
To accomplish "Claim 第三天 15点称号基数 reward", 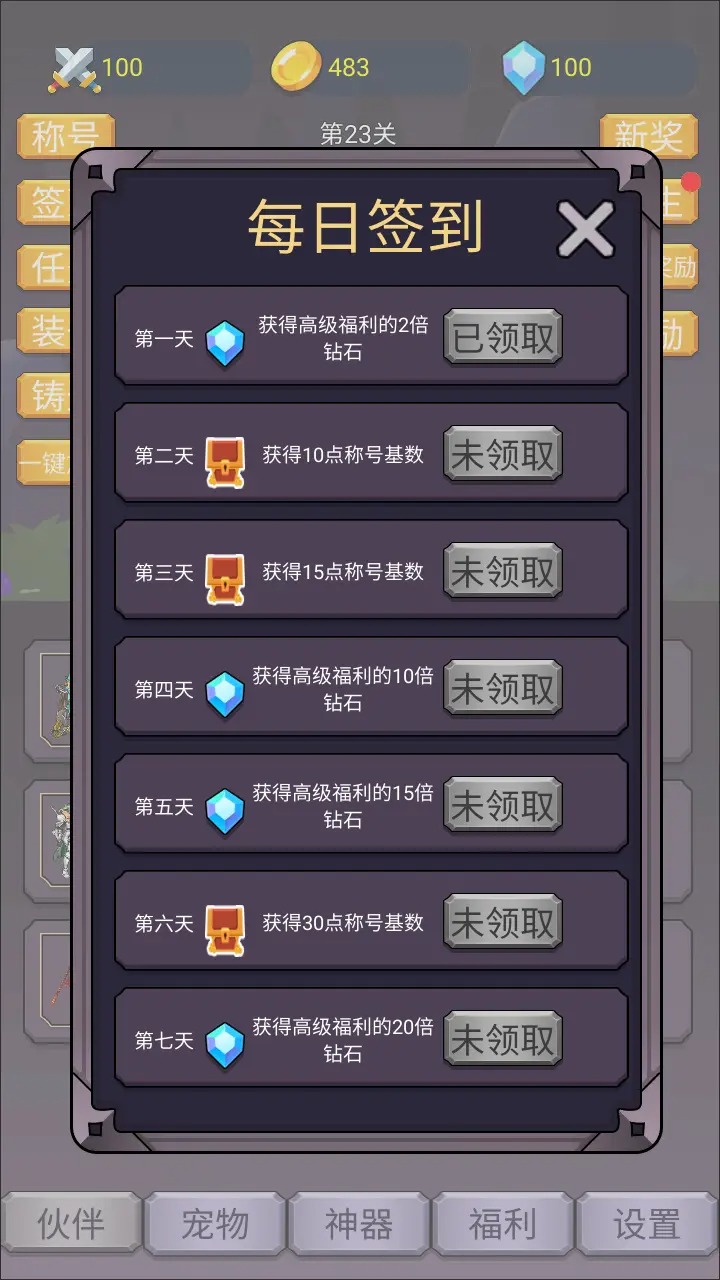I will [503, 572].
